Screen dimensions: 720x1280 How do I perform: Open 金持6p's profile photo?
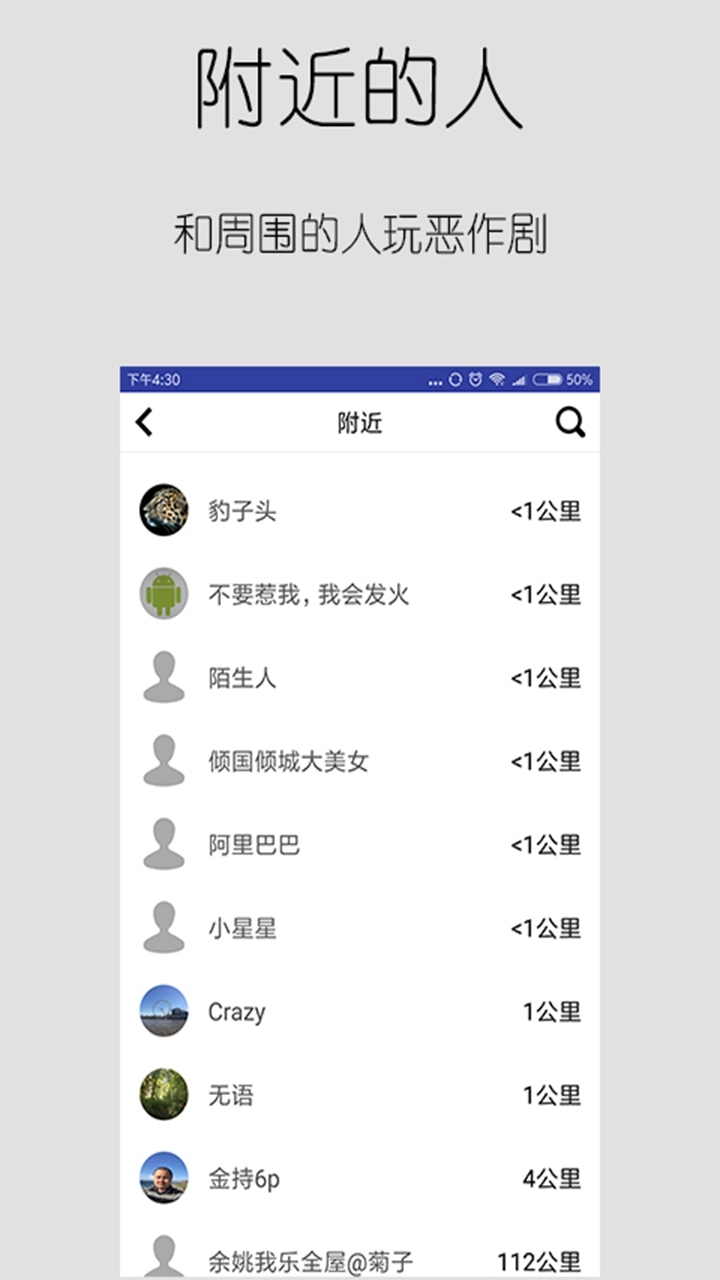pyautogui.click(x=163, y=1178)
